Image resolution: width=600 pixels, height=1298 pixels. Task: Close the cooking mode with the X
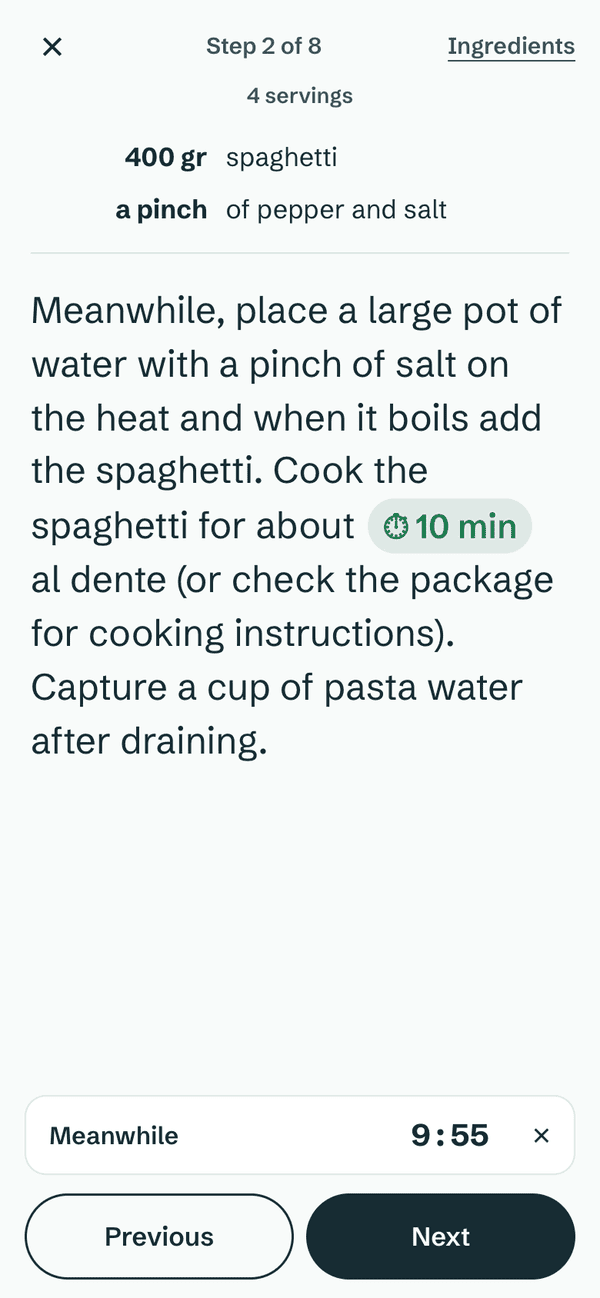click(x=52, y=47)
